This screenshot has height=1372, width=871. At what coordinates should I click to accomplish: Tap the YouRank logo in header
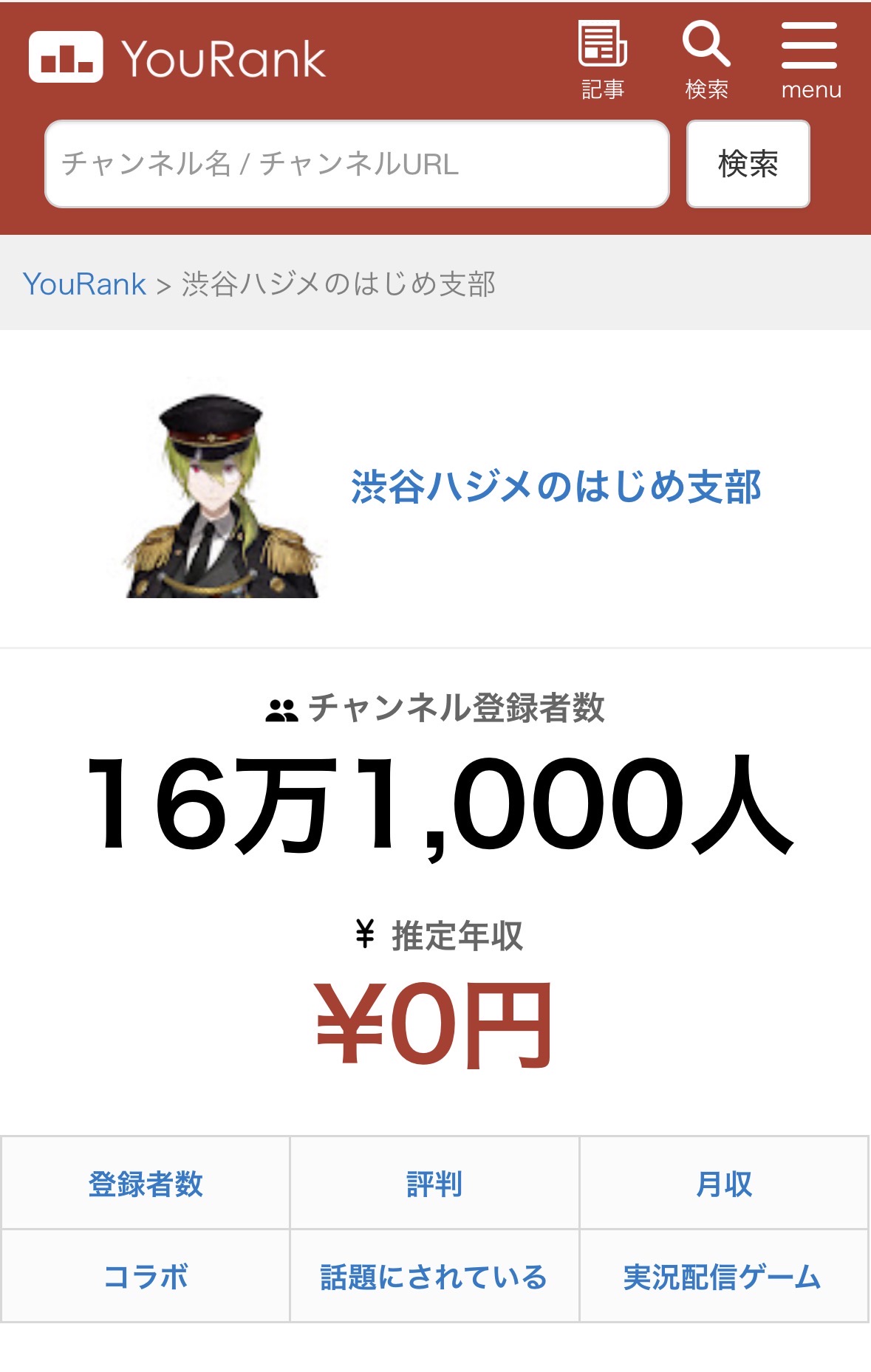point(177,58)
